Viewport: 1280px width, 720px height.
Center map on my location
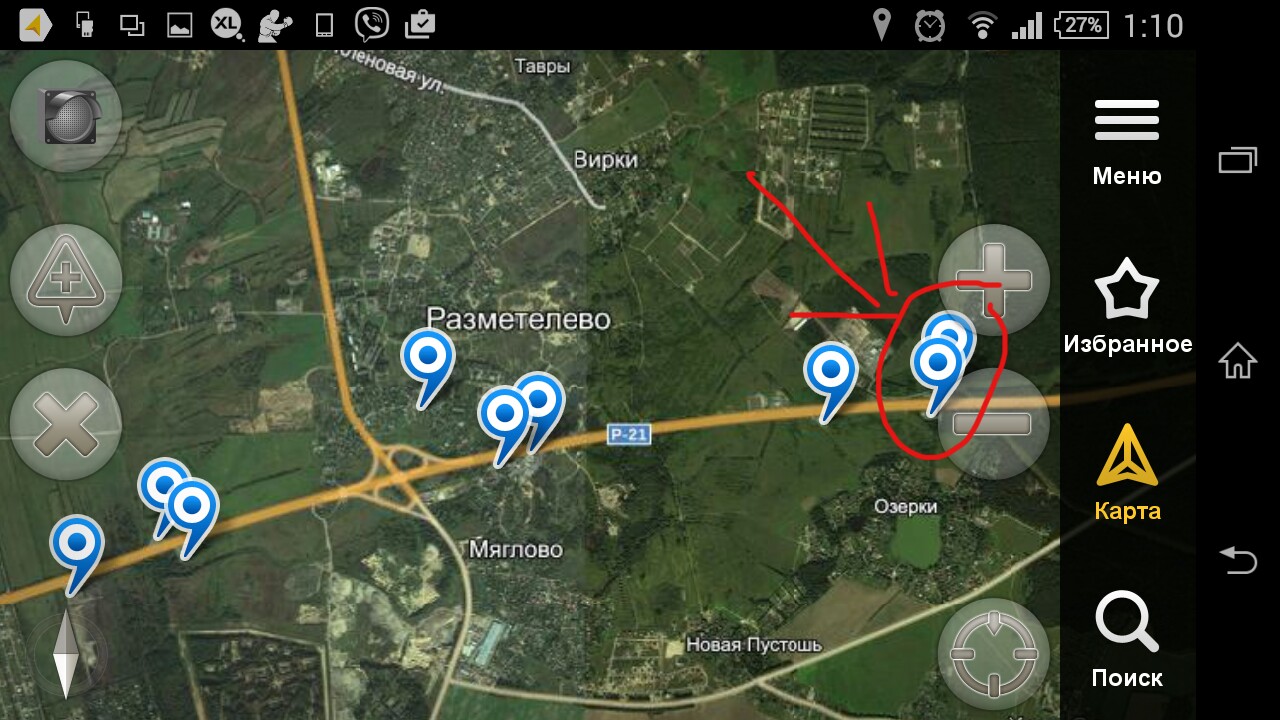(x=993, y=654)
